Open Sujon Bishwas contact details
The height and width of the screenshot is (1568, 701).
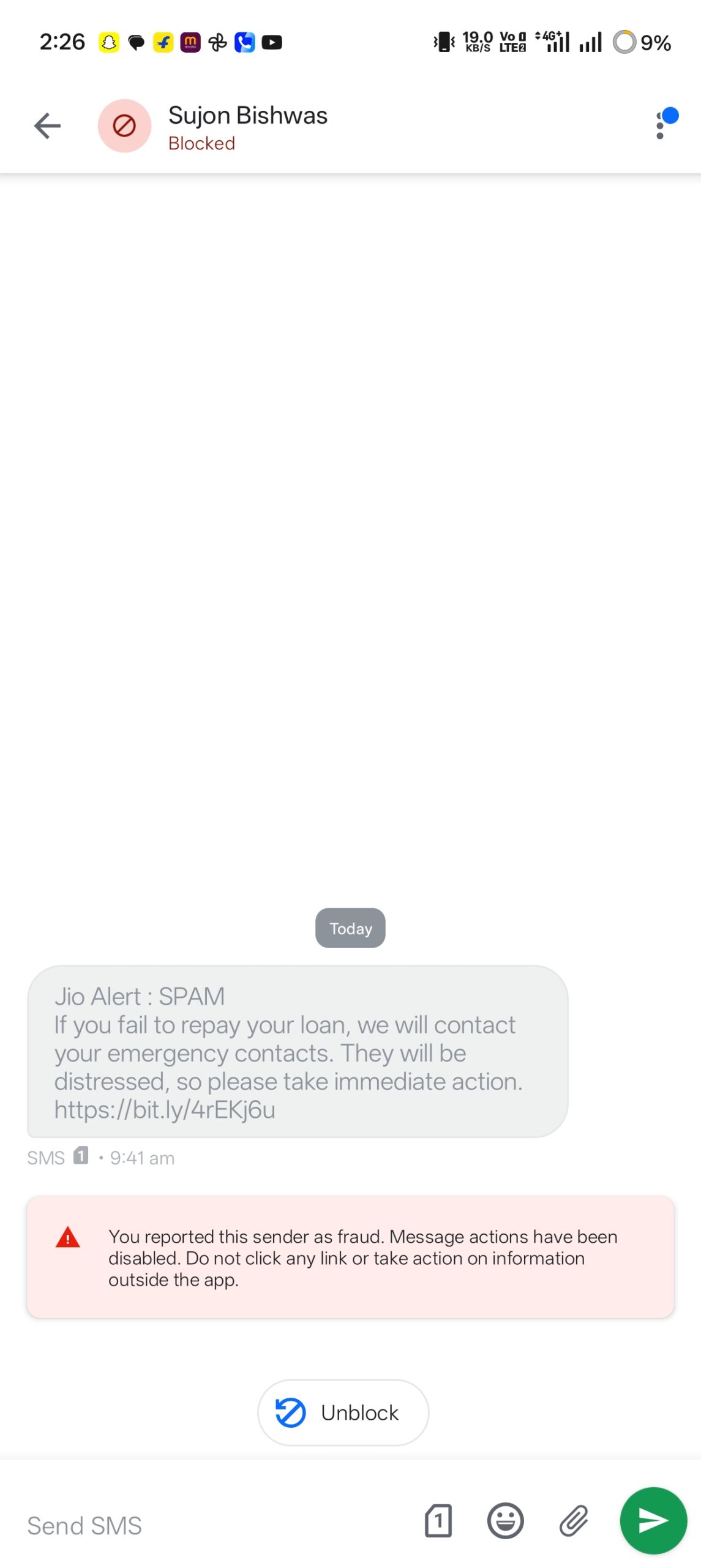pos(247,126)
